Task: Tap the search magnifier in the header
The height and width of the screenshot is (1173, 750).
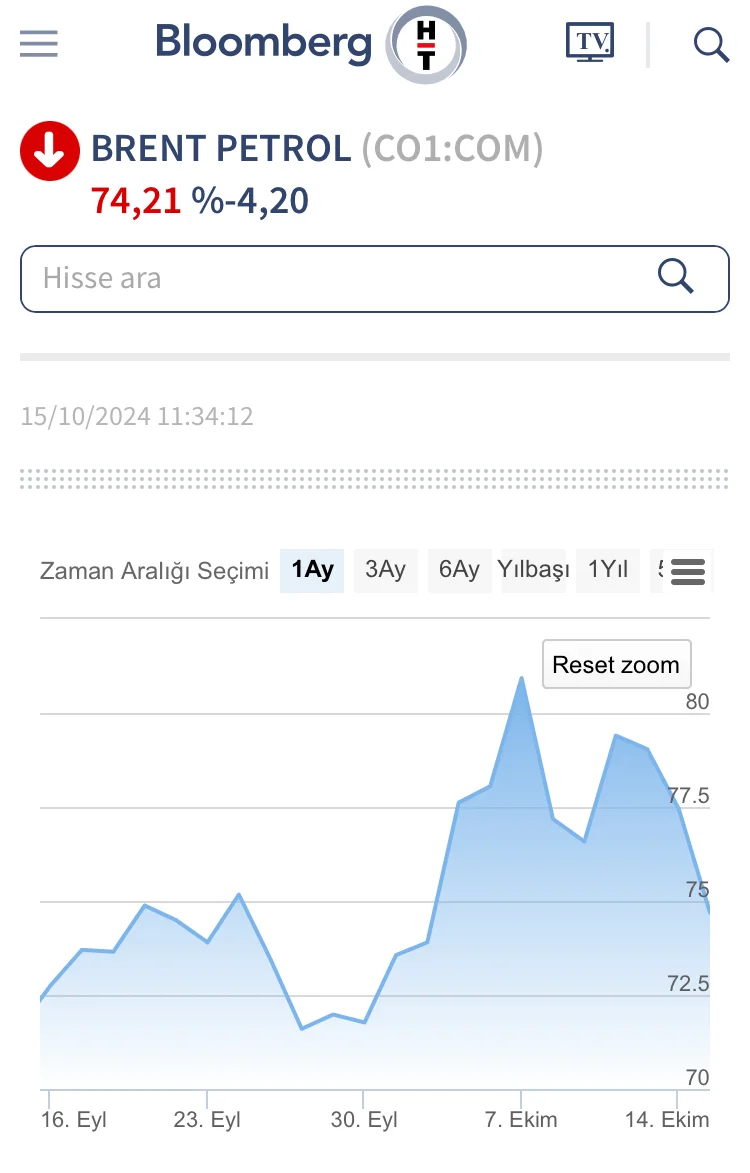Action: tap(711, 44)
